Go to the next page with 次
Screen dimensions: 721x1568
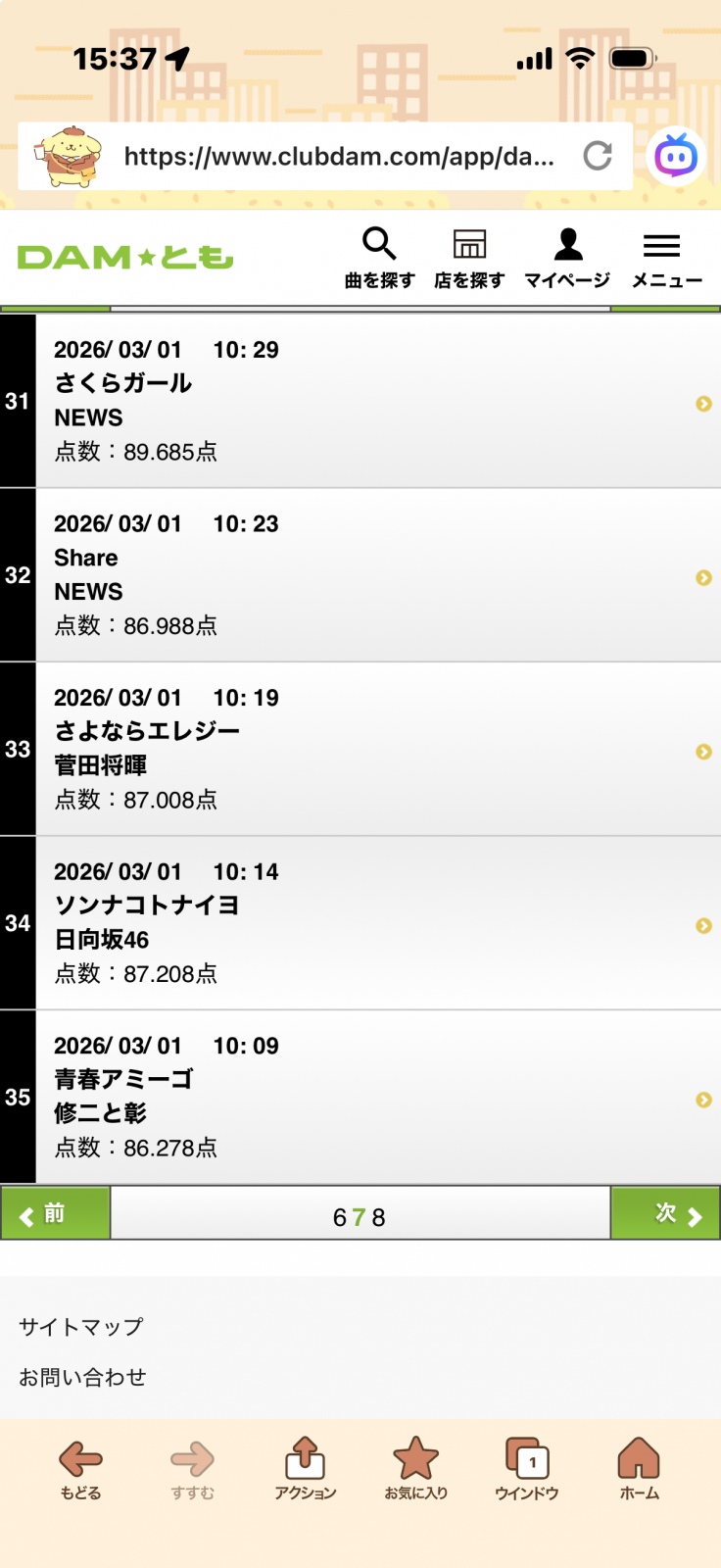click(666, 1214)
